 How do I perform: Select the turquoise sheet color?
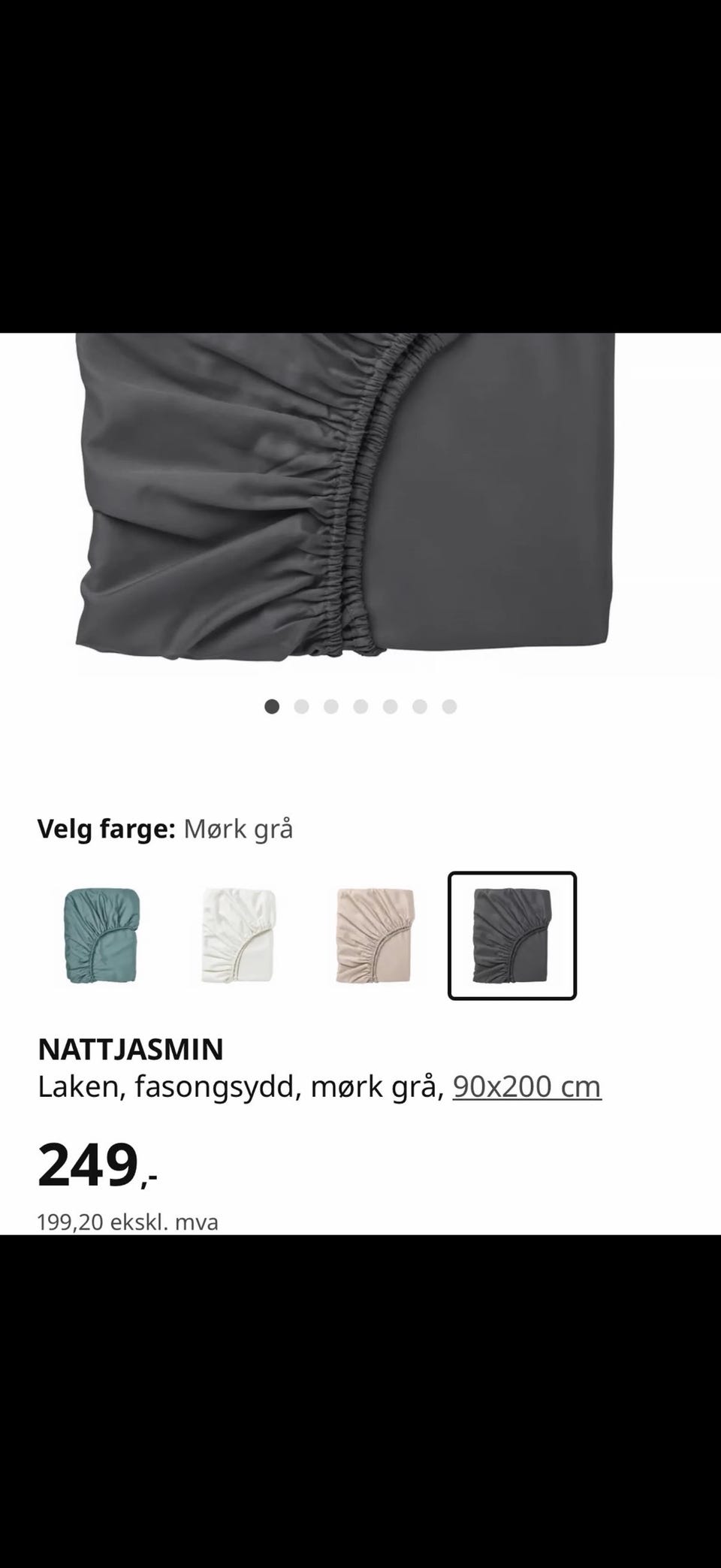[x=102, y=935]
